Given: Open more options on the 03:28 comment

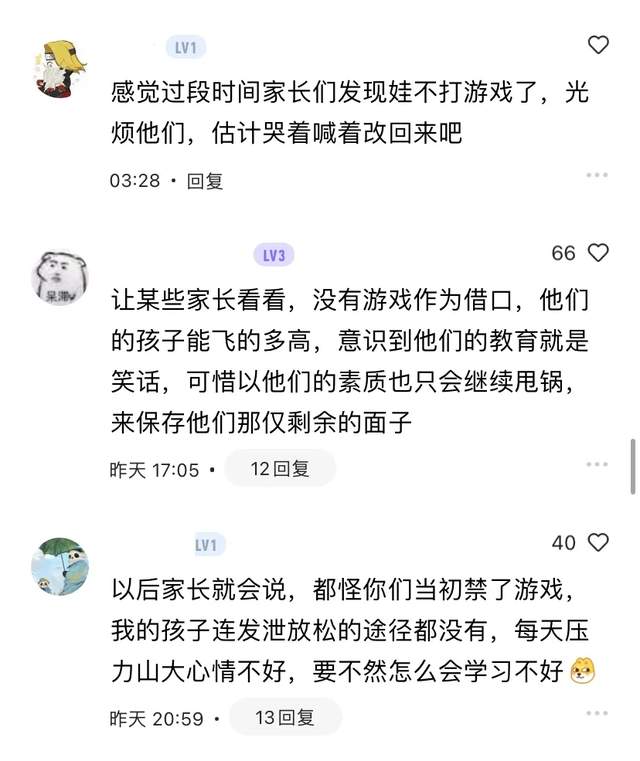Looking at the screenshot, I should pos(597,176).
